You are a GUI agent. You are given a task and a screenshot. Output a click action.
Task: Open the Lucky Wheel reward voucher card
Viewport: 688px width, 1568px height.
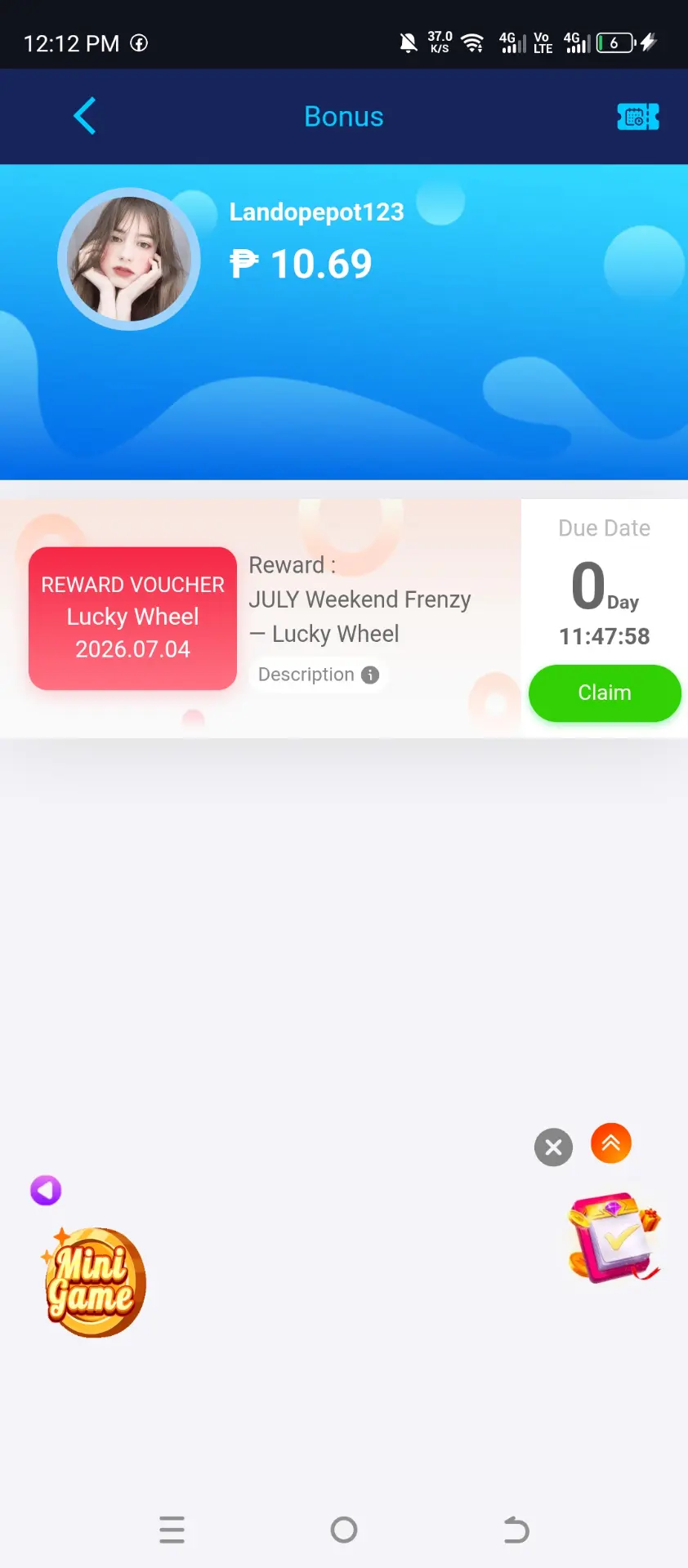(132, 618)
